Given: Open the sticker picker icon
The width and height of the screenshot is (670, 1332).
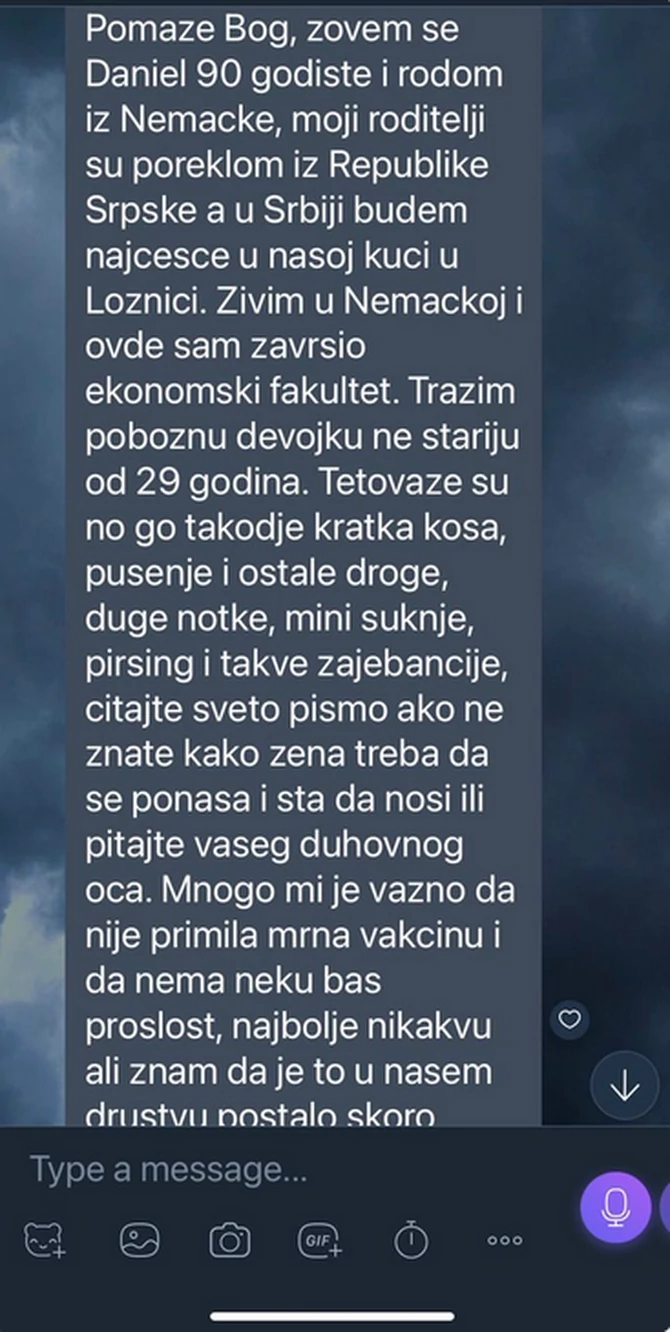Looking at the screenshot, I should [x=46, y=1240].
